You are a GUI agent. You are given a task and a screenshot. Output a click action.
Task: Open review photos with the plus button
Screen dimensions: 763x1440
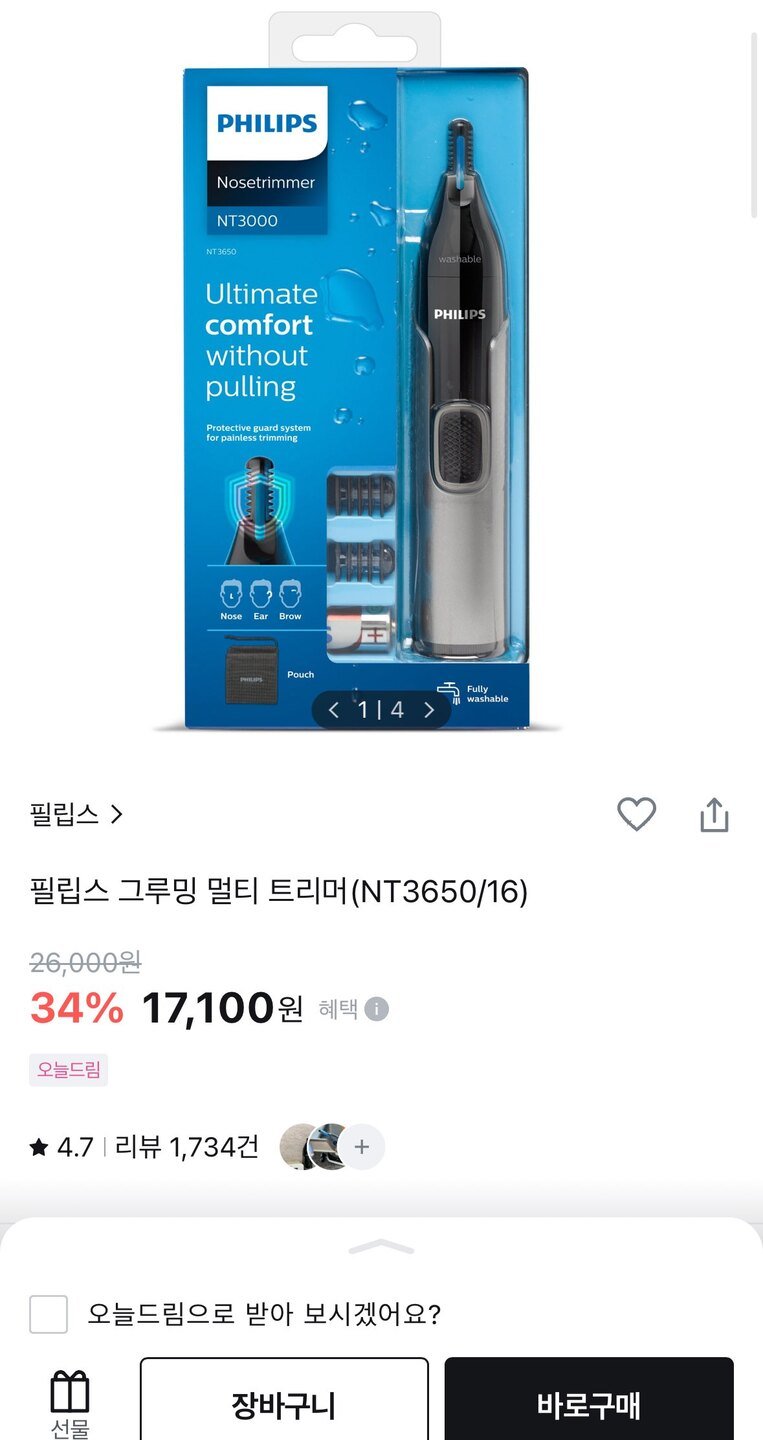point(362,1147)
